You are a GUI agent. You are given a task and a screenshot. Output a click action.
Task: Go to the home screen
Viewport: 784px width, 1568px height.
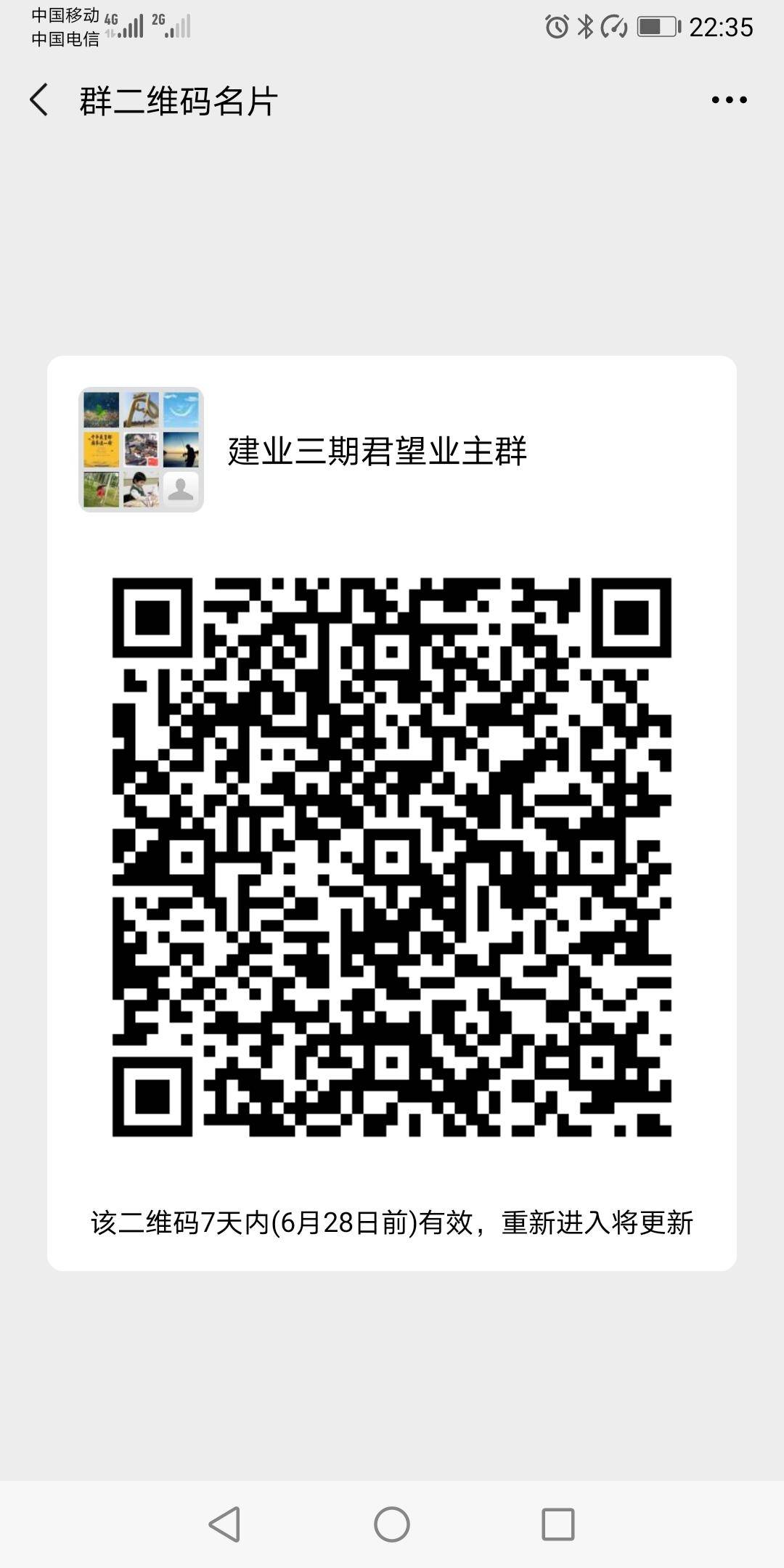392,1523
